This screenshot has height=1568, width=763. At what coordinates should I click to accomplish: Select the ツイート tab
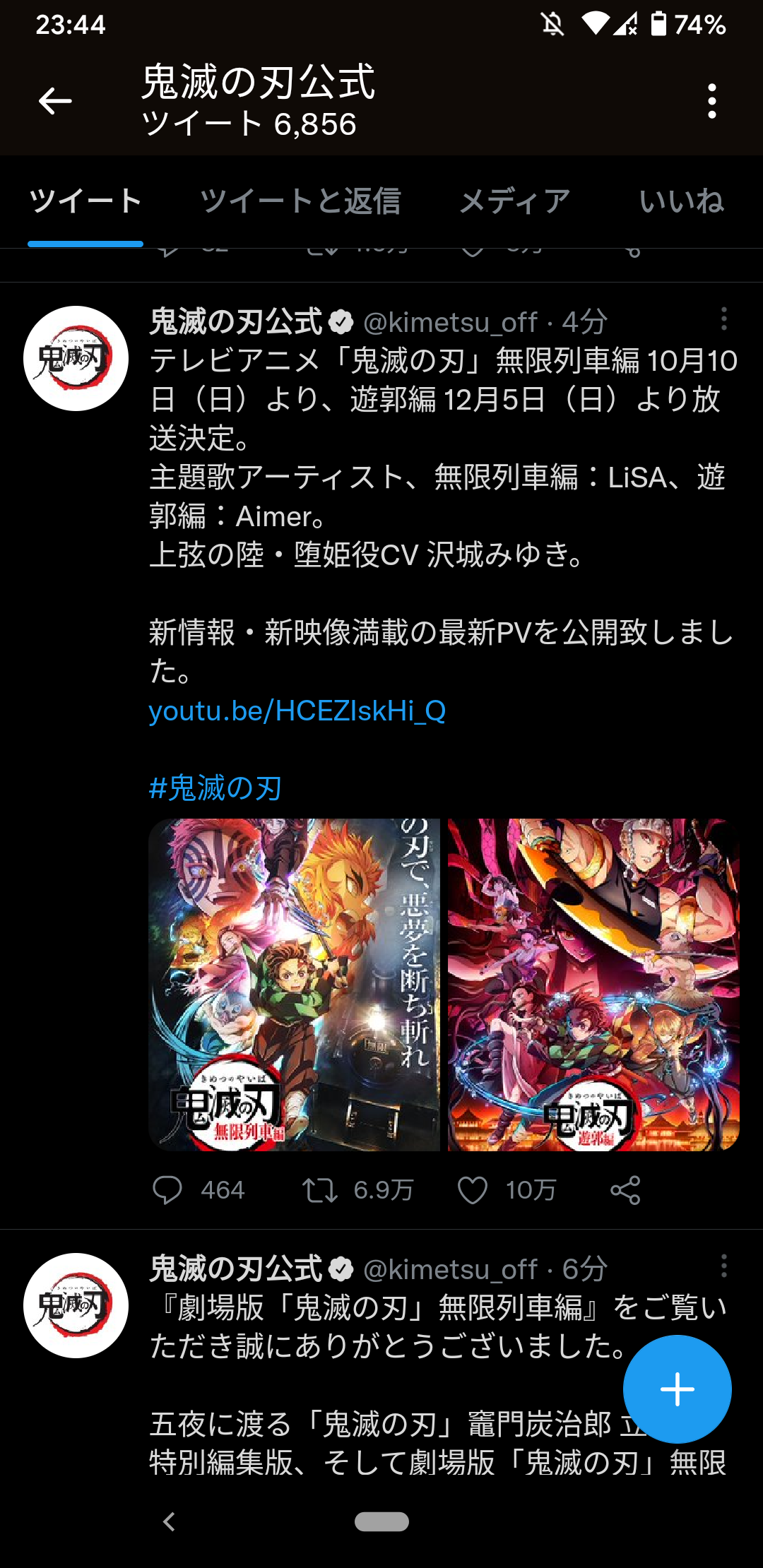click(85, 201)
